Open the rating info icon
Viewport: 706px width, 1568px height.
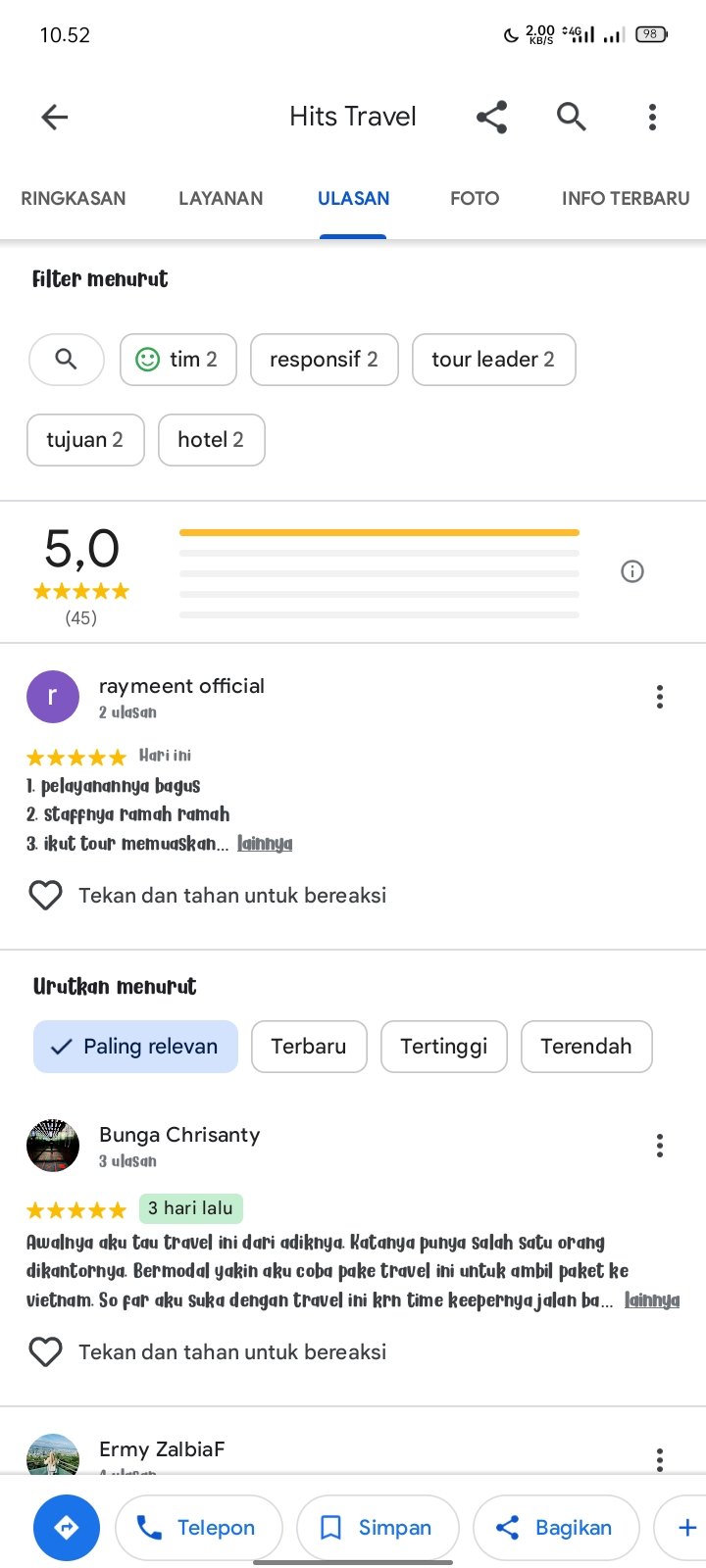click(x=632, y=571)
